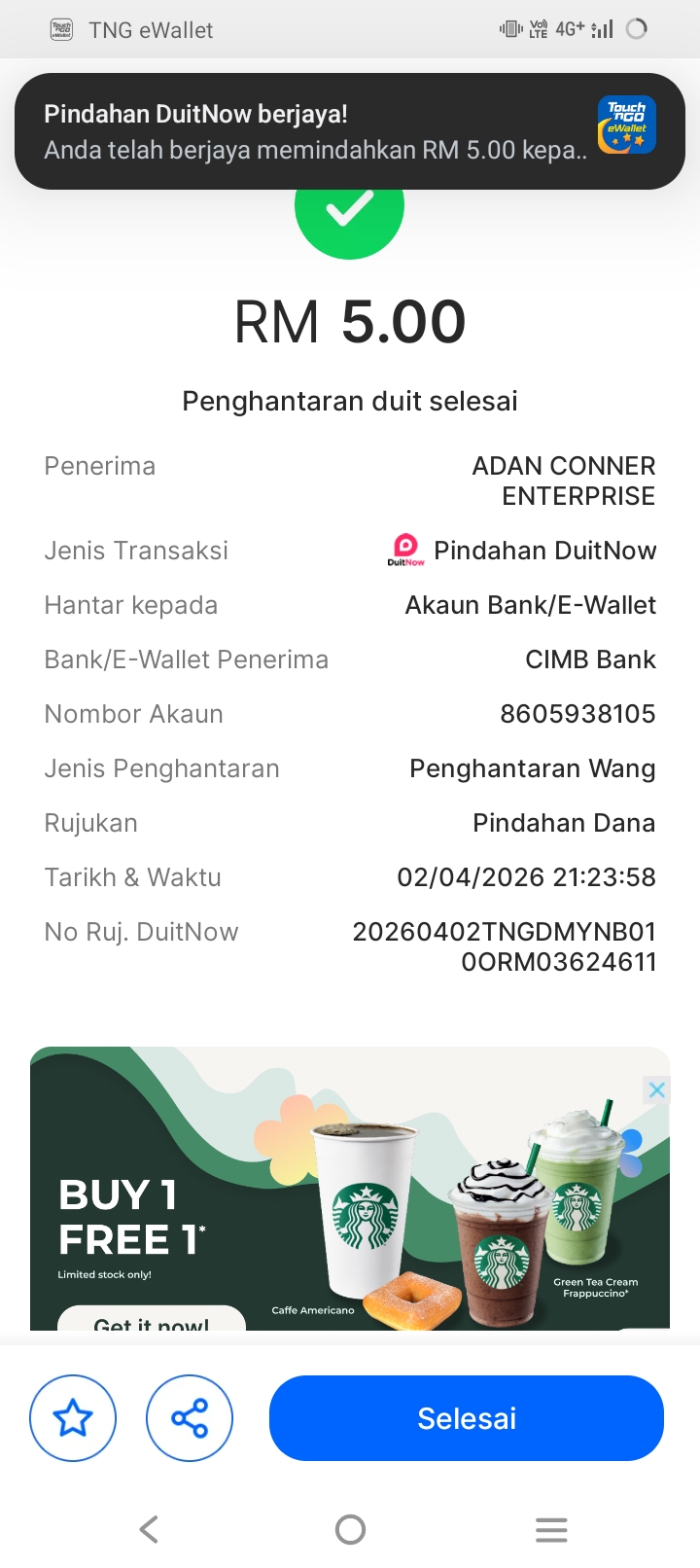Close the Starbucks ad banner
Image resolution: width=700 pixels, height=1568 pixels.
click(657, 1090)
